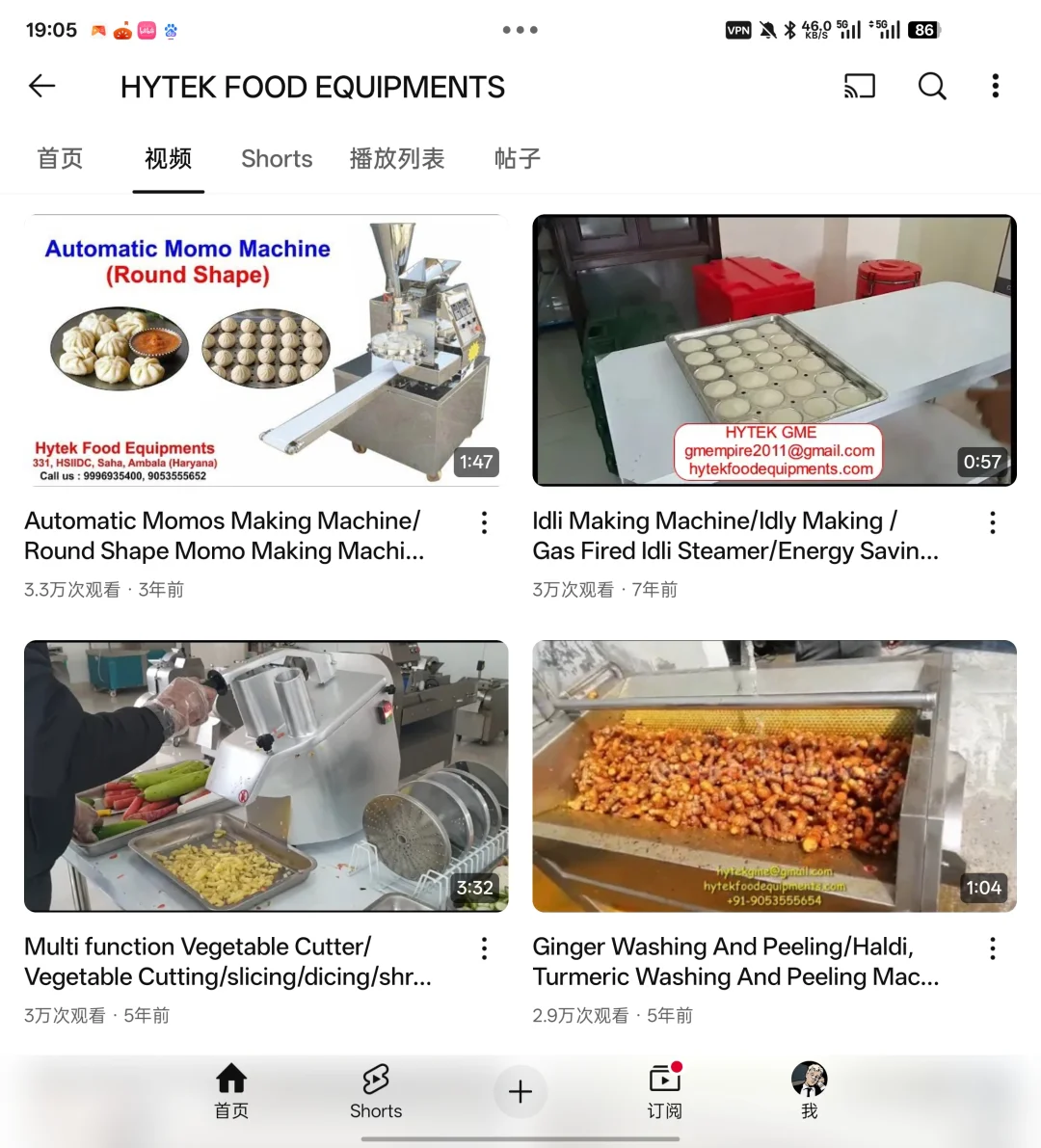1041x1148 pixels.
Task: Play the Idli Making Machine video
Action: tap(774, 351)
